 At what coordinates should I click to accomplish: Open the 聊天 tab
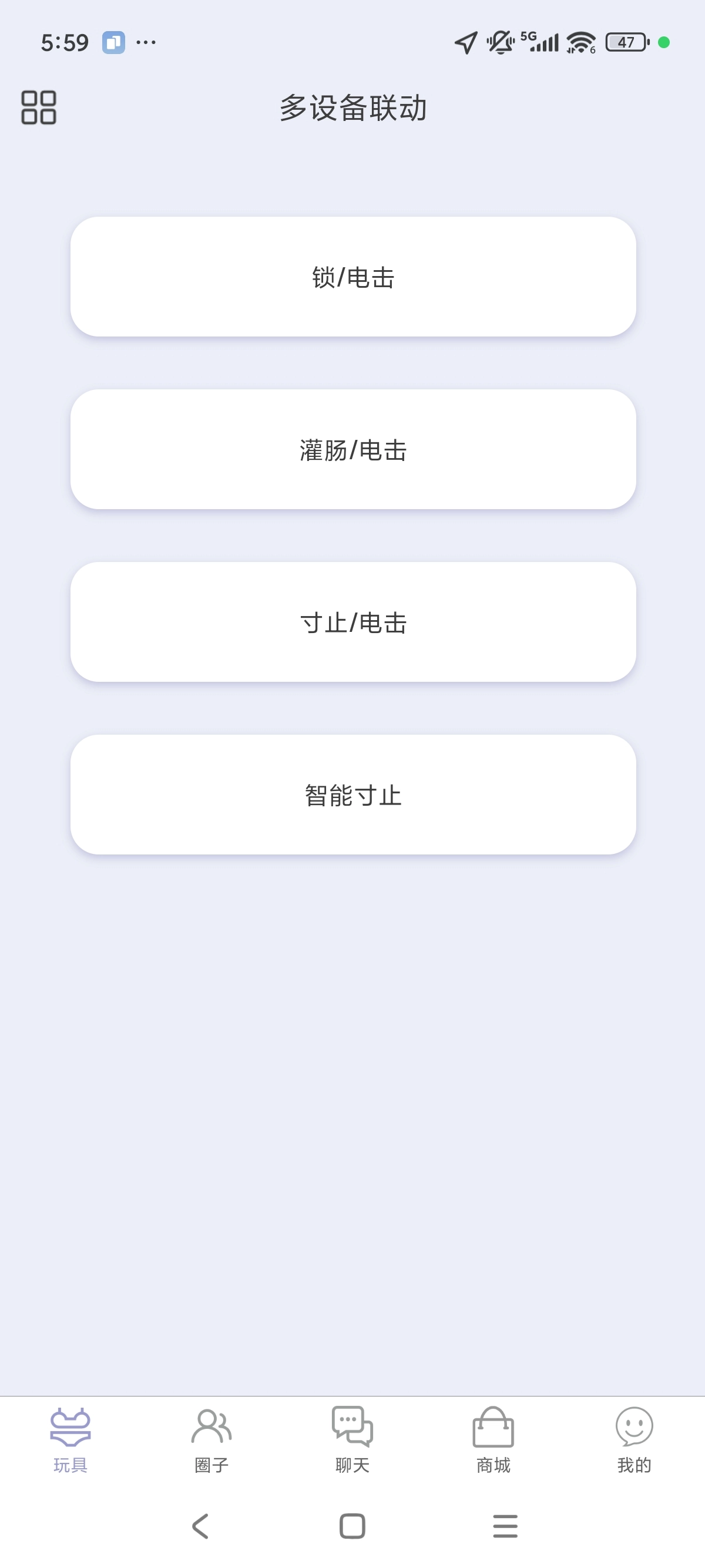(352, 1439)
